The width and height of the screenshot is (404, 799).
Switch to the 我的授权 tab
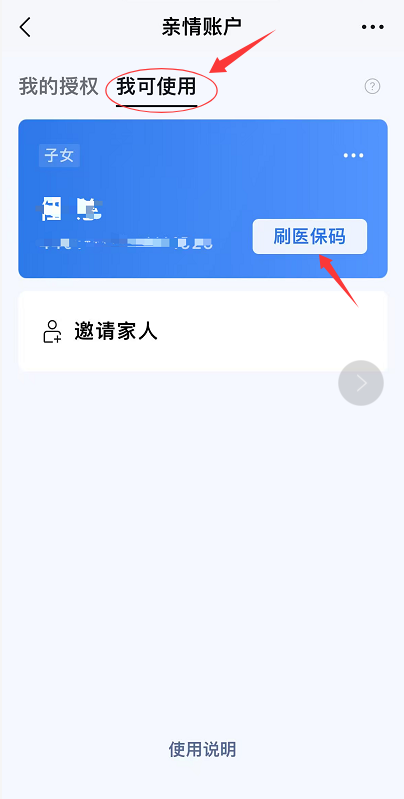[59, 87]
